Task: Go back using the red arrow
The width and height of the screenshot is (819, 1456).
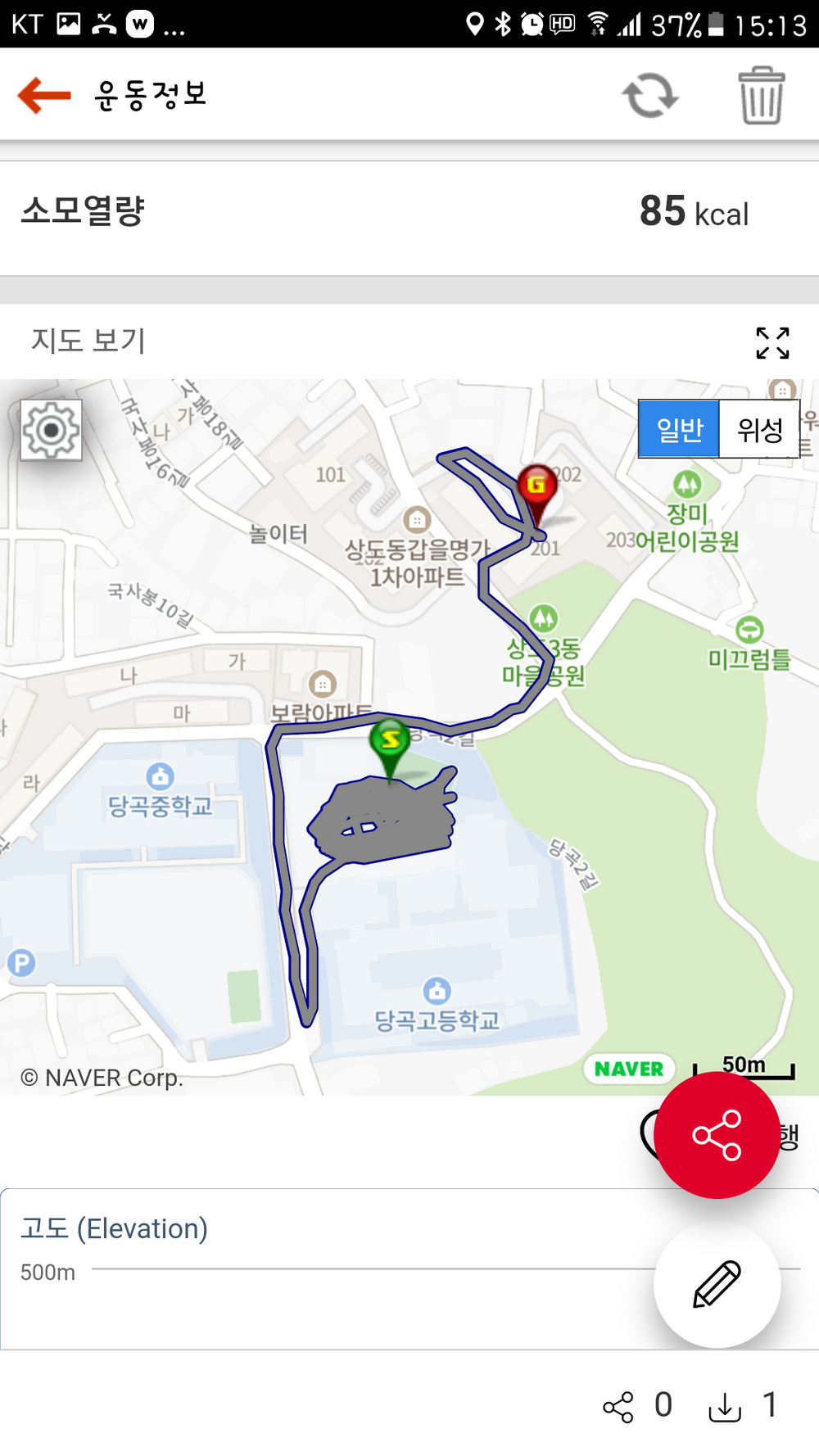Action: point(44,95)
